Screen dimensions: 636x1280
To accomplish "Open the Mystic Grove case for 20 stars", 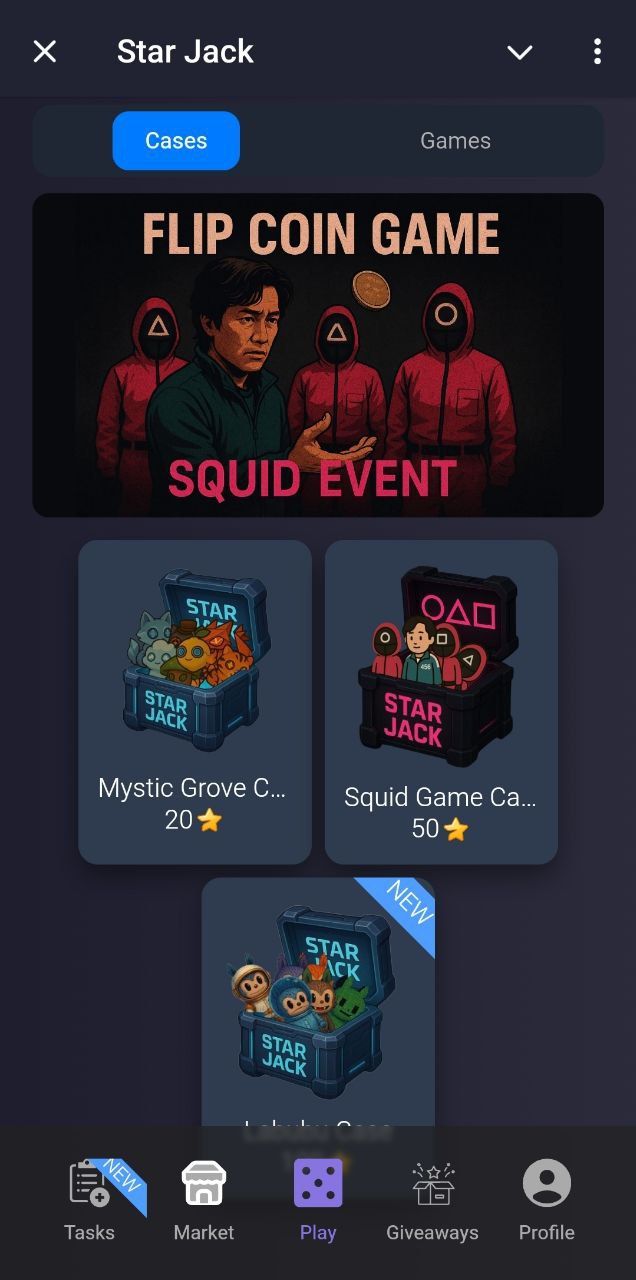I will [195, 701].
